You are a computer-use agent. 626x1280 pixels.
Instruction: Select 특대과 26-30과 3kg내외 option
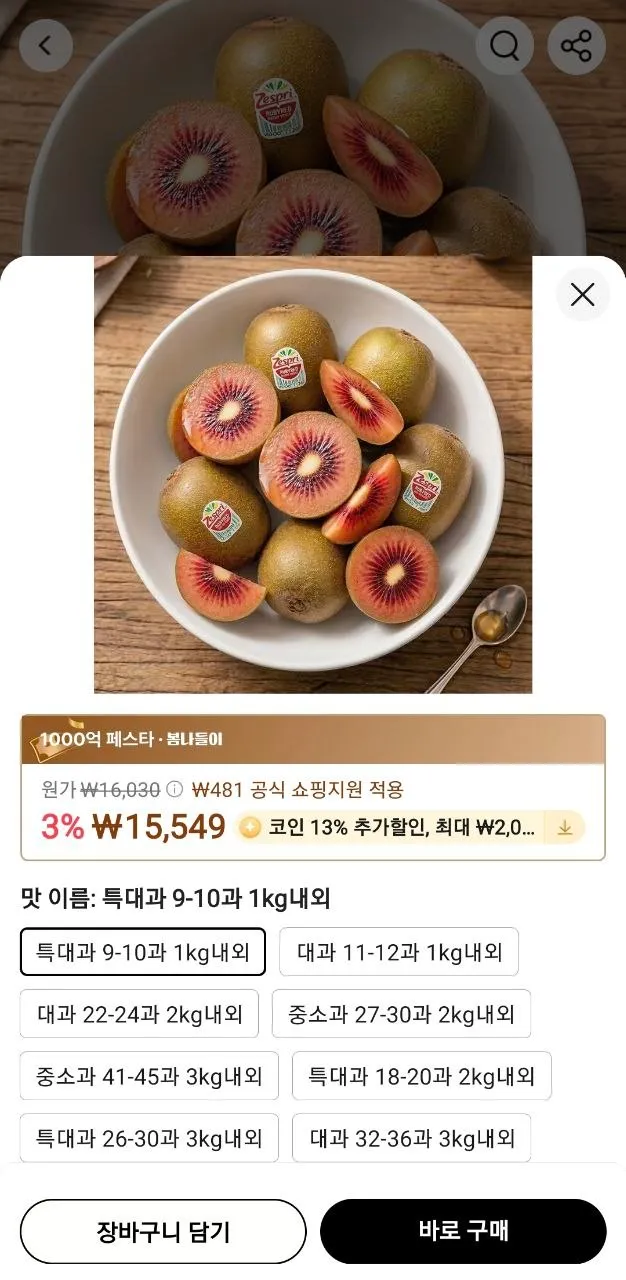click(149, 1138)
